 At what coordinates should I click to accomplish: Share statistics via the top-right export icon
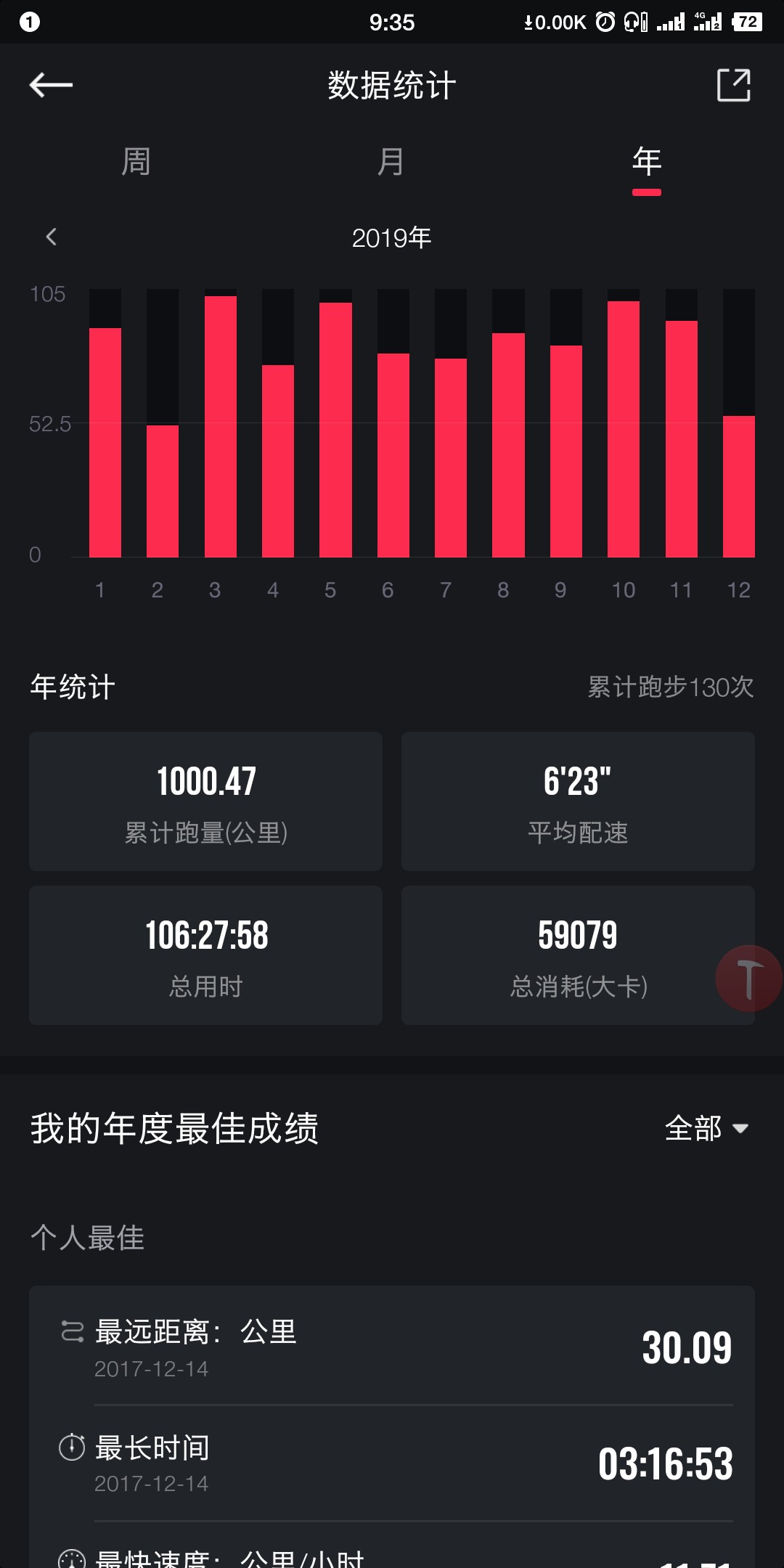[x=733, y=85]
